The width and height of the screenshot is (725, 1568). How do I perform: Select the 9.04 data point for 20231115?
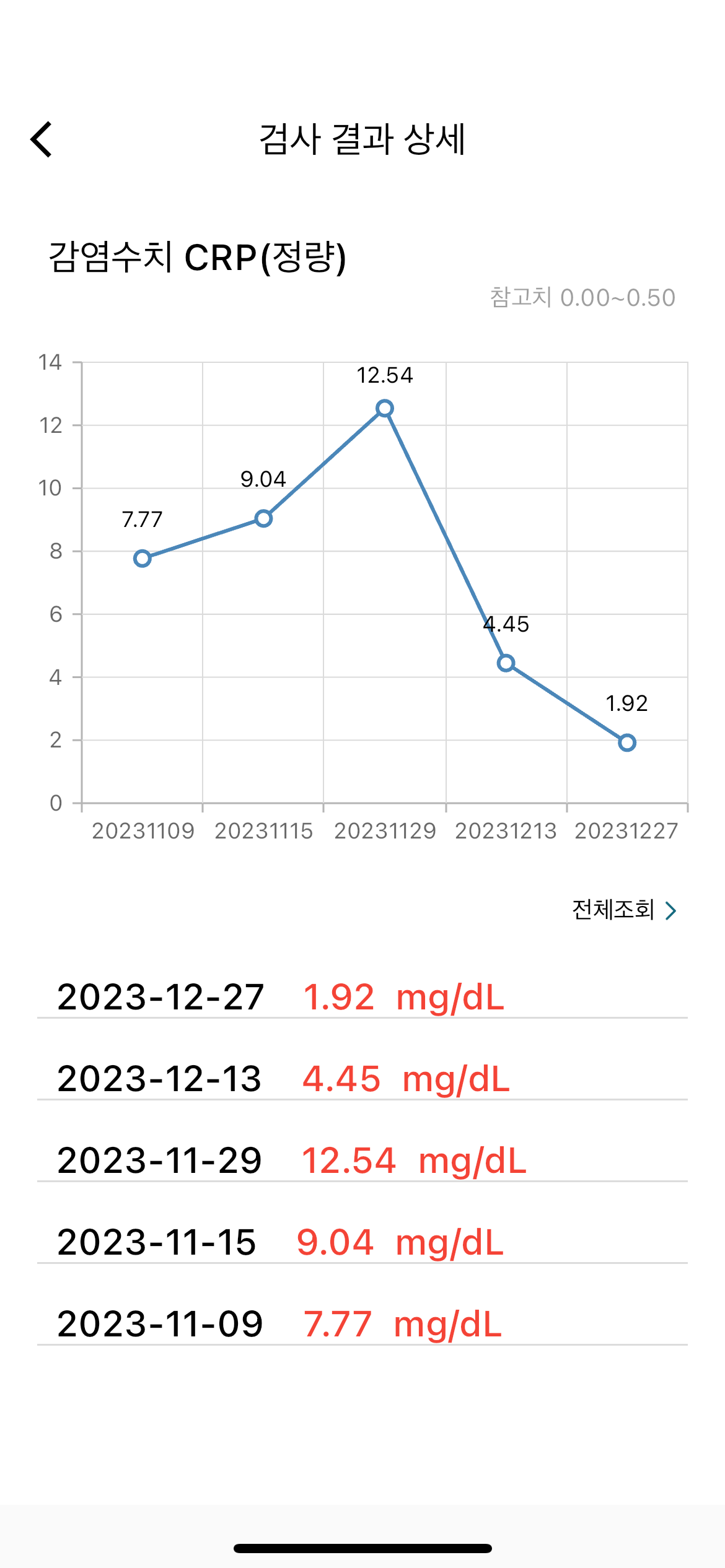pos(263,518)
